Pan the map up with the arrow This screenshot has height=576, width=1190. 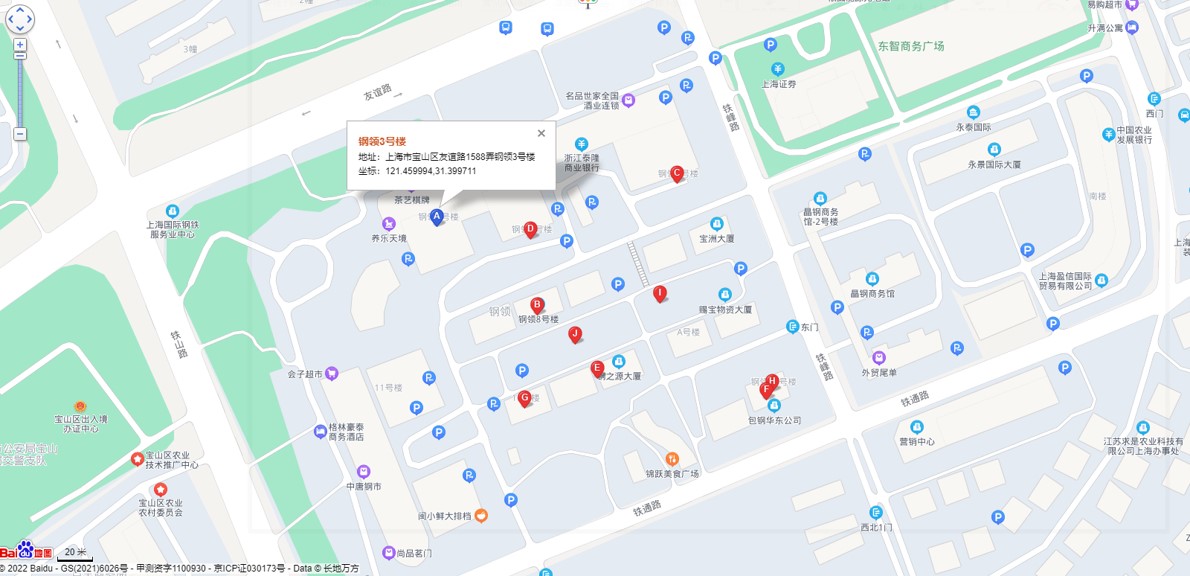pos(20,9)
